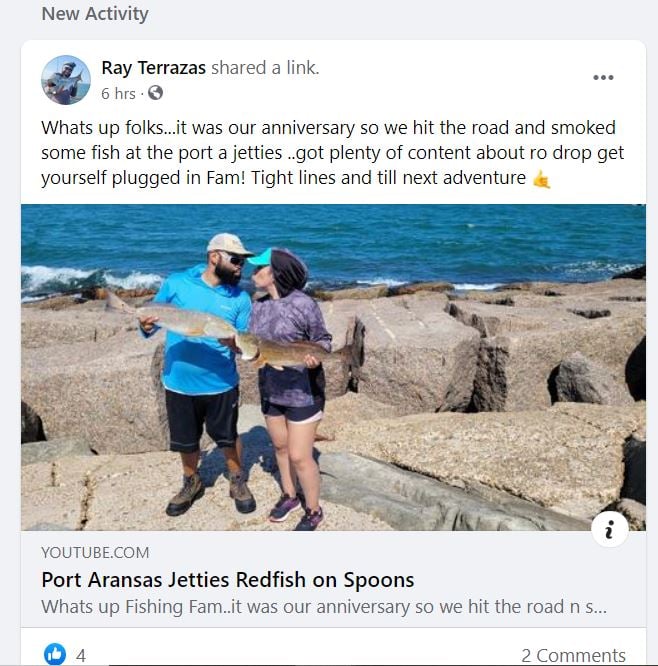Open Ray Terrazas's profile name link

click(153, 68)
